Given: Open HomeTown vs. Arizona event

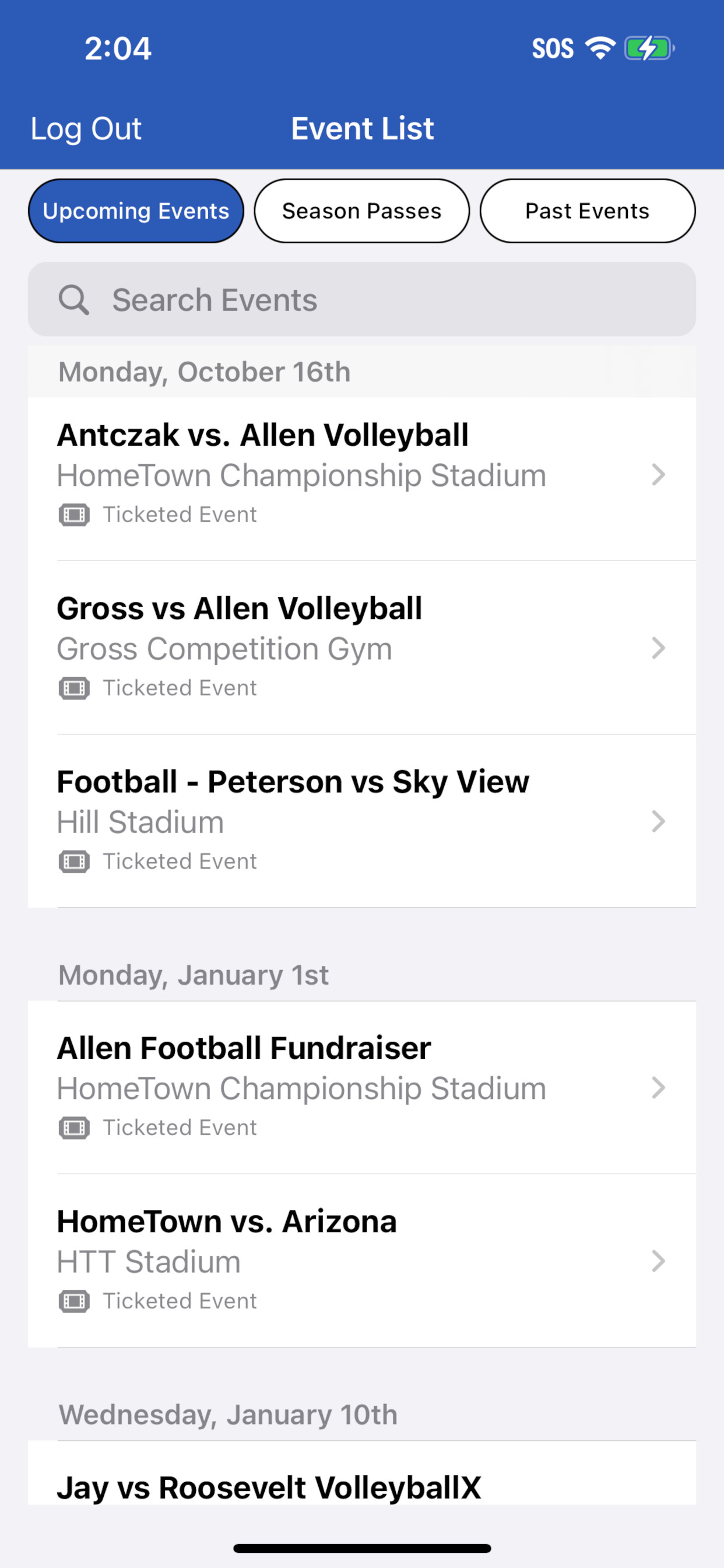Looking at the screenshot, I should [x=361, y=1261].
